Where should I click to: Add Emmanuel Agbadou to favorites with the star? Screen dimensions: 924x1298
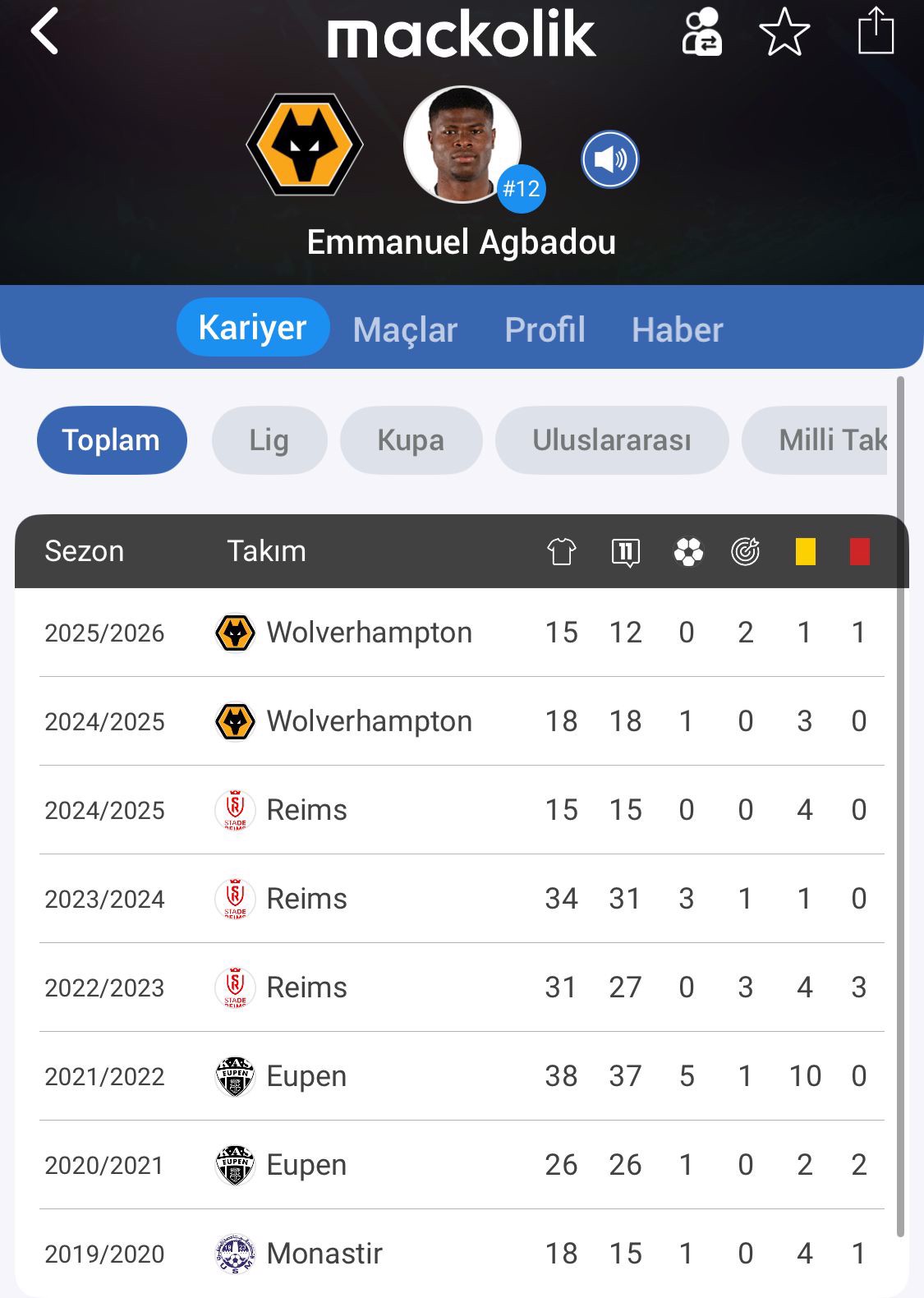[784, 32]
